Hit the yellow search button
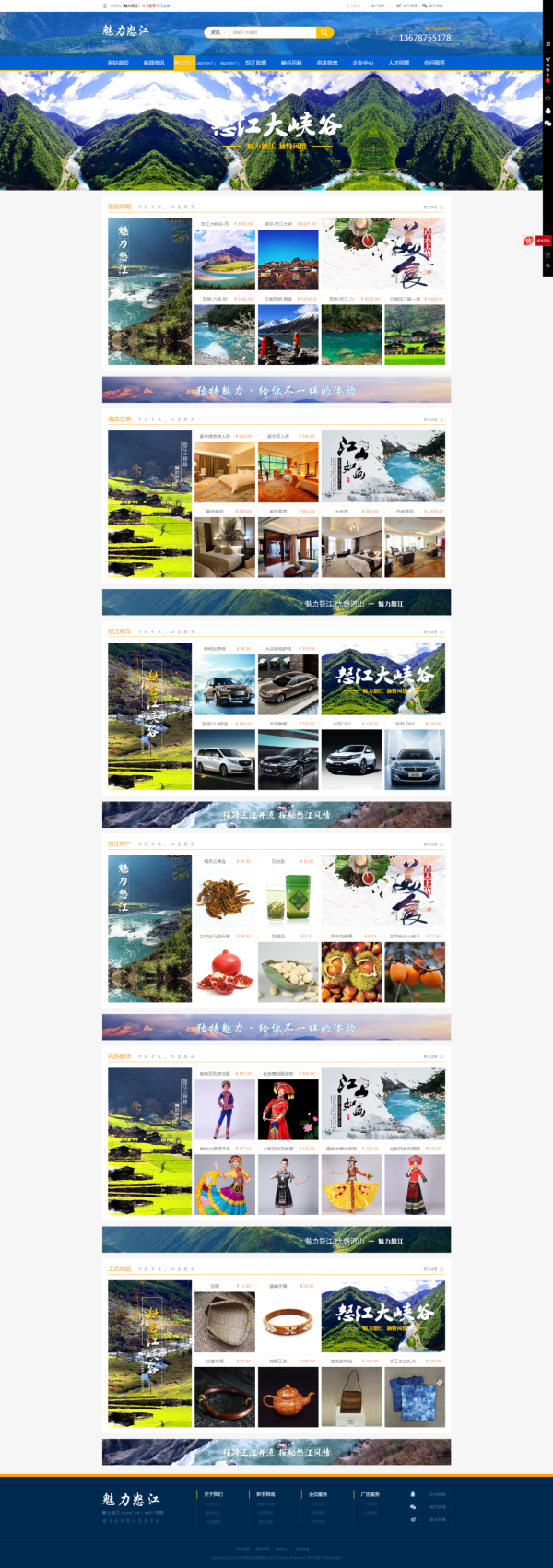The height and width of the screenshot is (1568, 553). point(325,32)
